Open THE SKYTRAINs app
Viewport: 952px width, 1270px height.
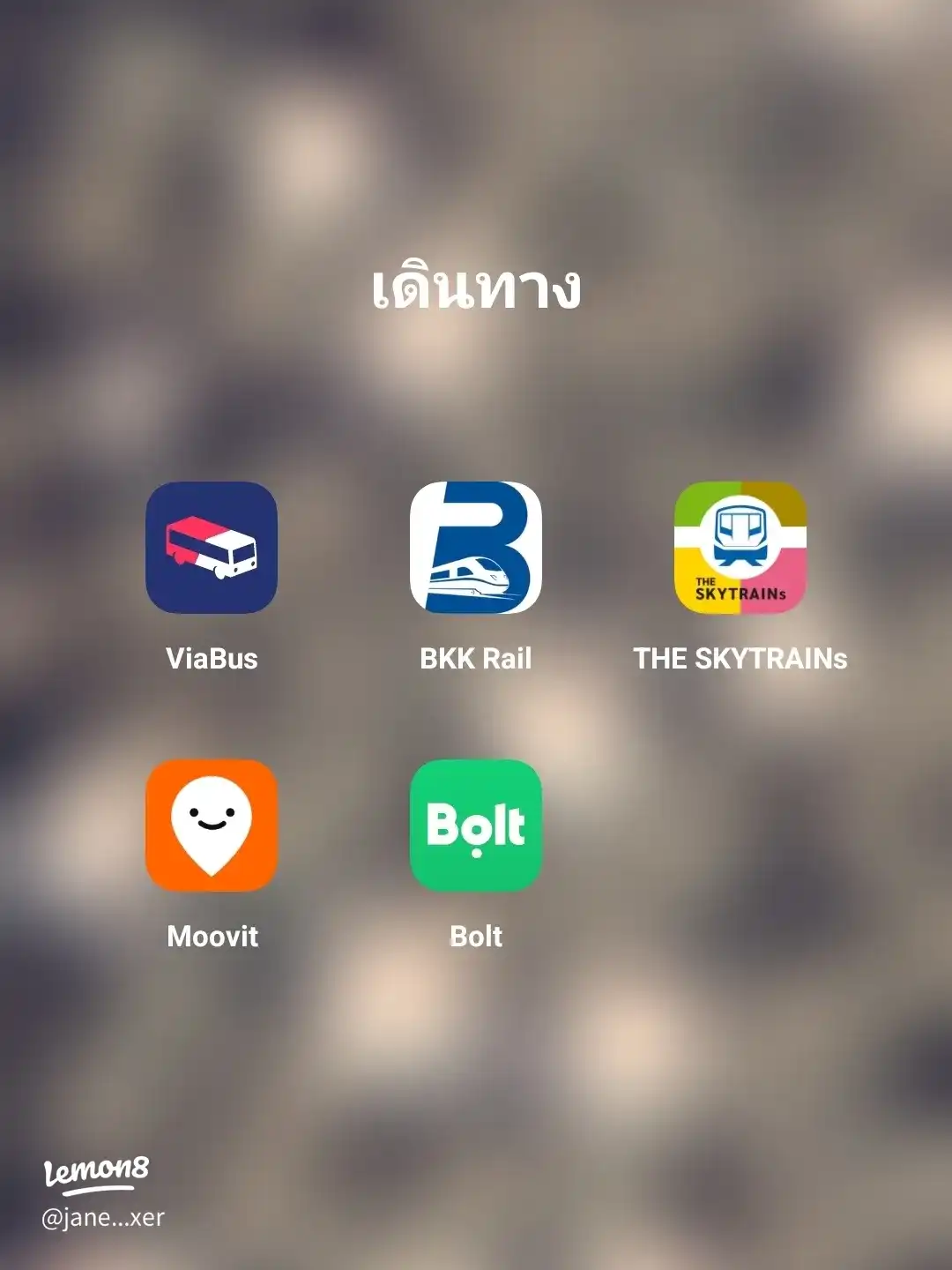[740, 548]
